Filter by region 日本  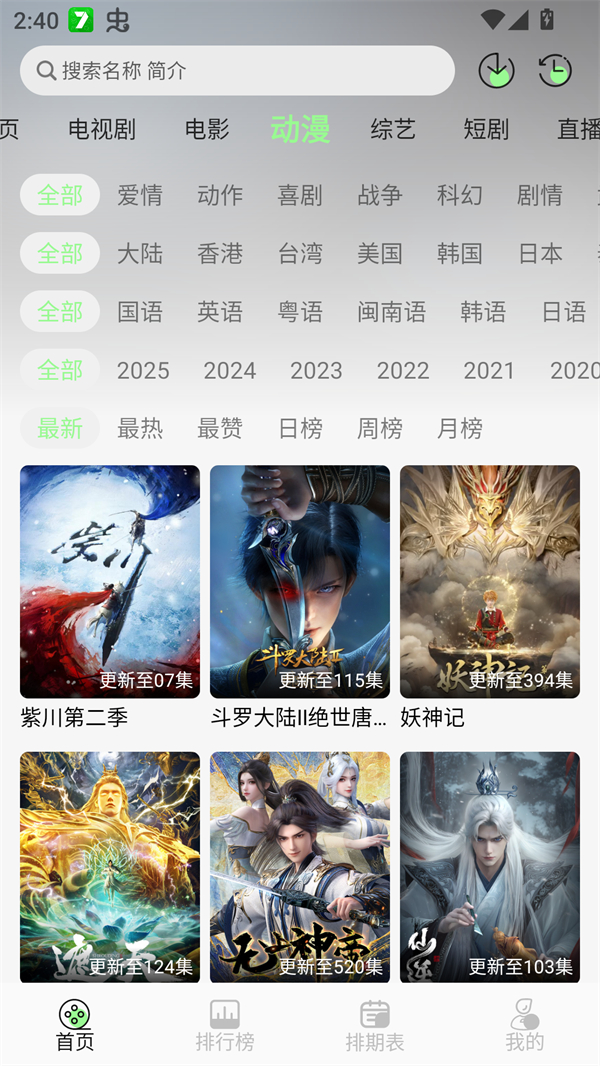coord(540,253)
